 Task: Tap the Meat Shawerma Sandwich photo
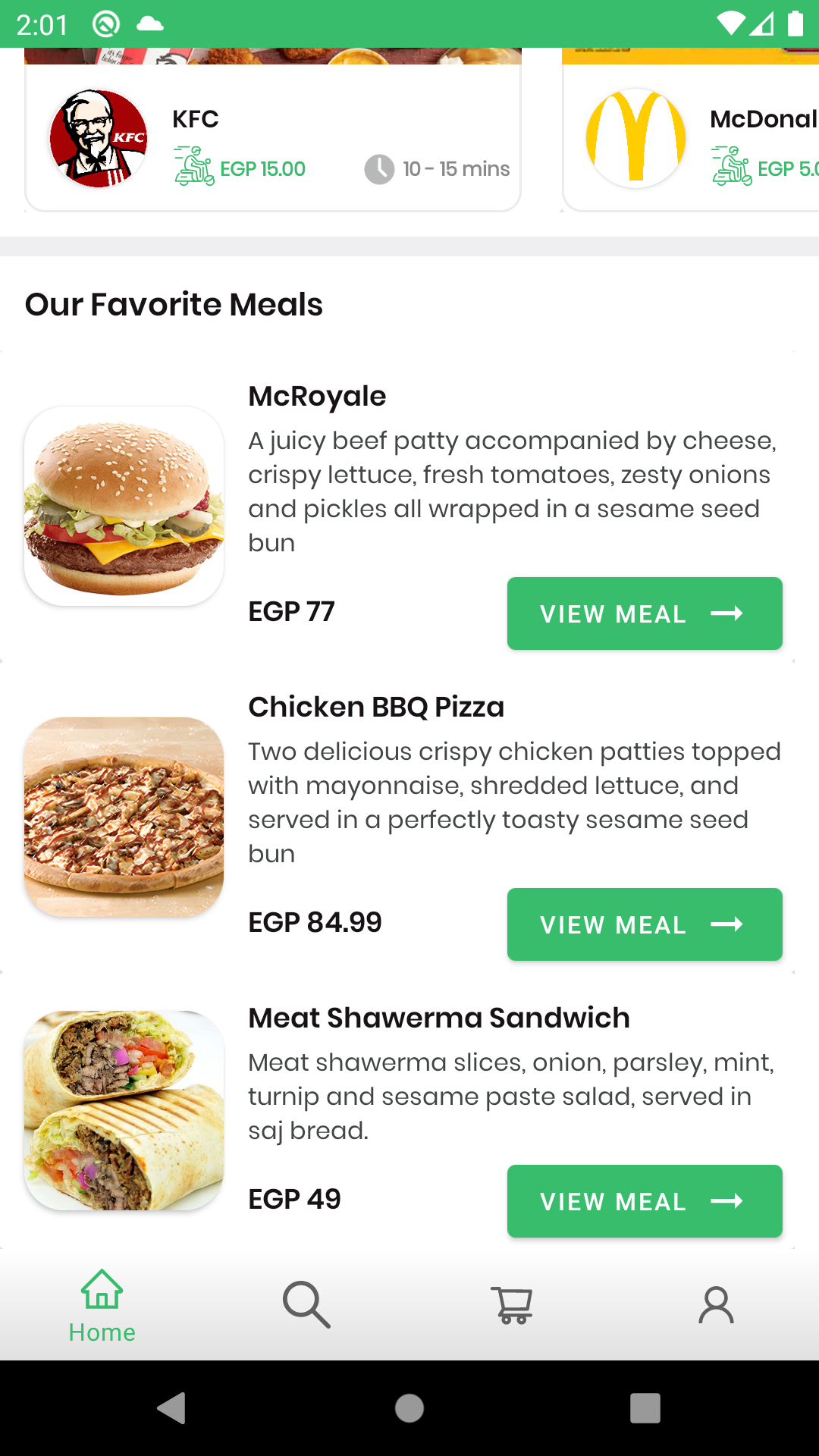[124, 1107]
